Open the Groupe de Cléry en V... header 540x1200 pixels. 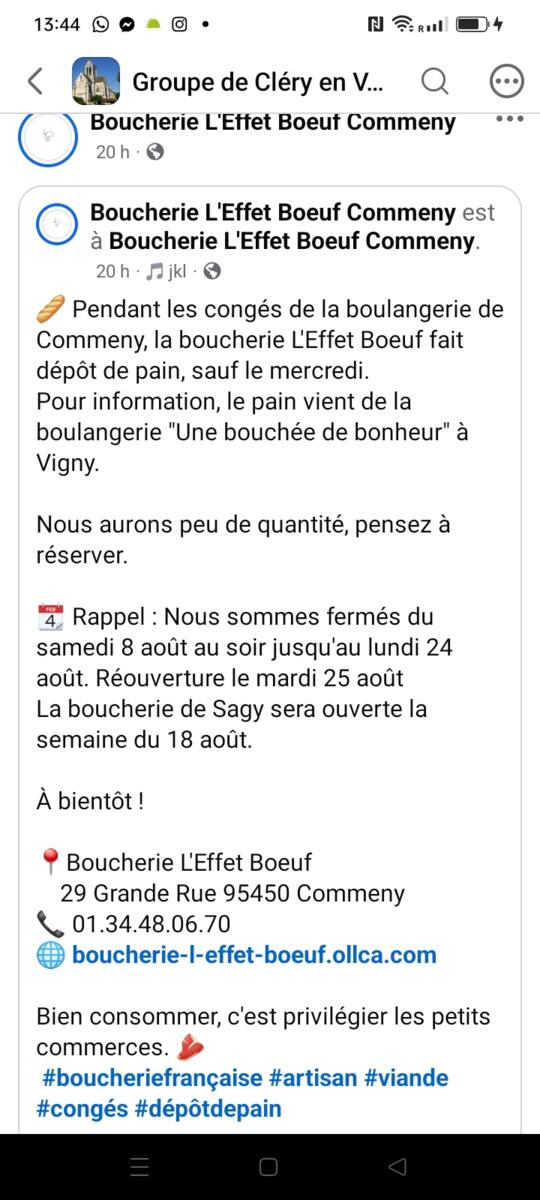pyautogui.click(x=257, y=81)
